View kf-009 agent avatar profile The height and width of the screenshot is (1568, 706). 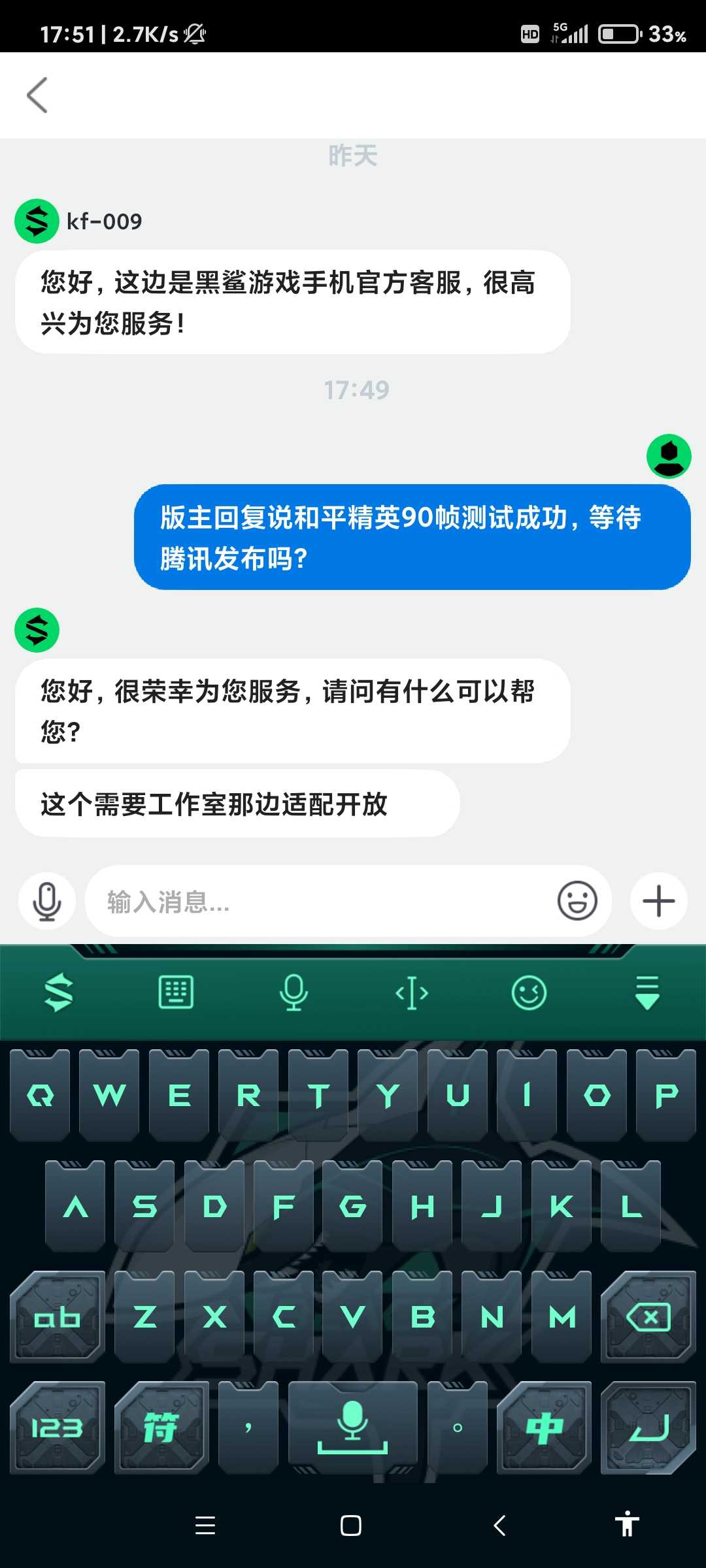click(37, 221)
